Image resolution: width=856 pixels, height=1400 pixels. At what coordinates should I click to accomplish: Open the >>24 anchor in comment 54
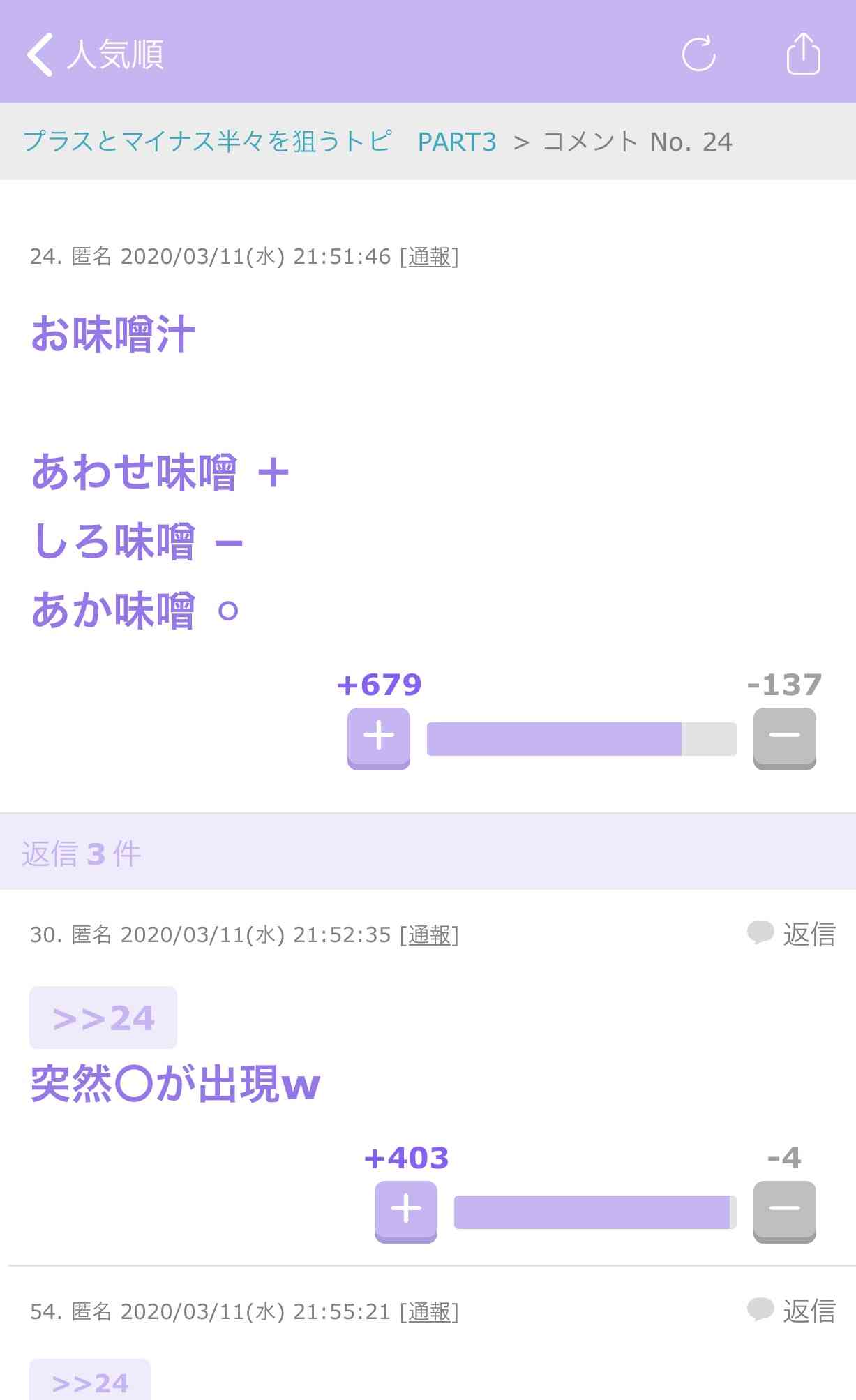point(90,1382)
